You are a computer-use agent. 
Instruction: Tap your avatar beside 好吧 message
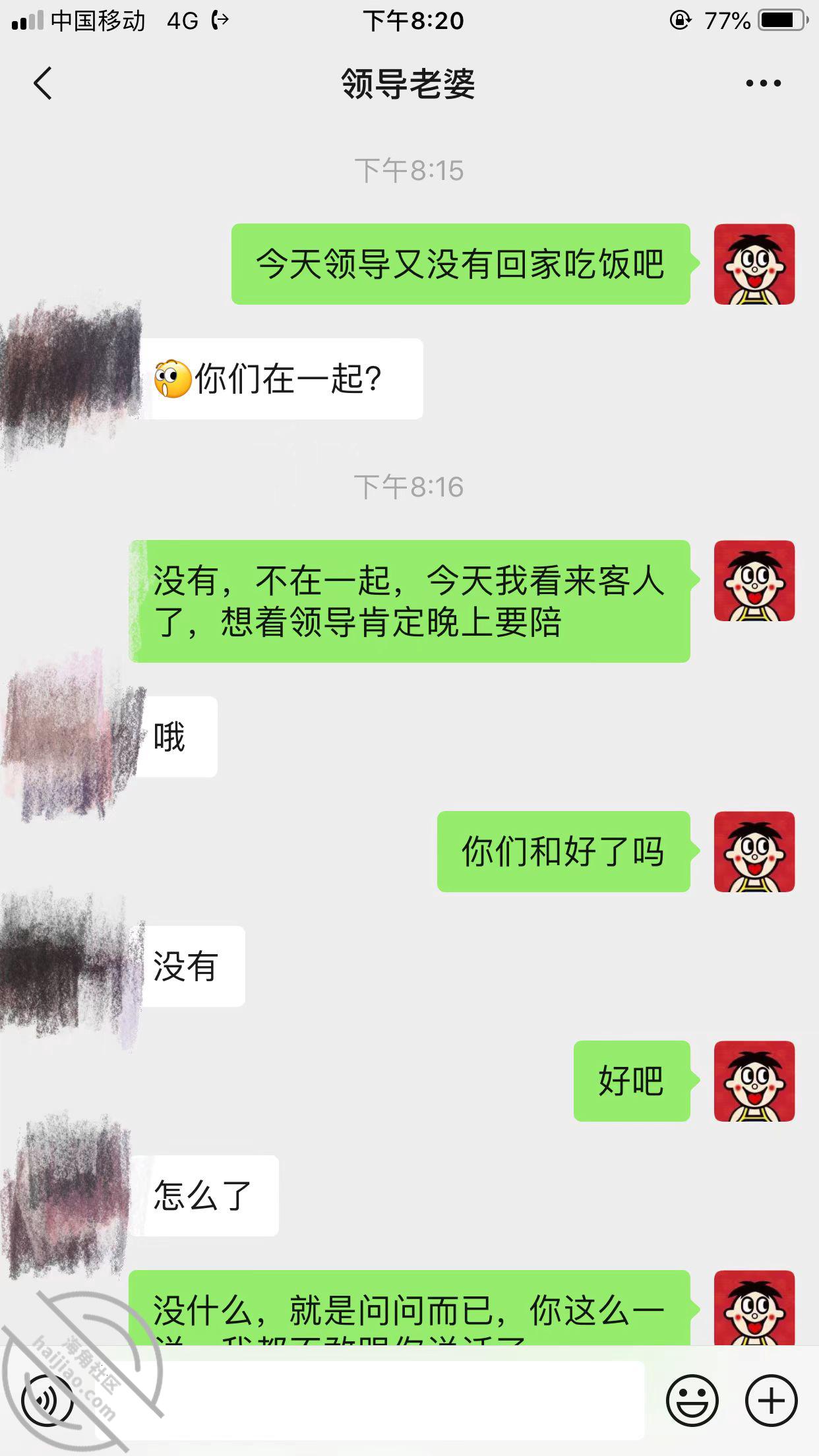tap(754, 1081)
